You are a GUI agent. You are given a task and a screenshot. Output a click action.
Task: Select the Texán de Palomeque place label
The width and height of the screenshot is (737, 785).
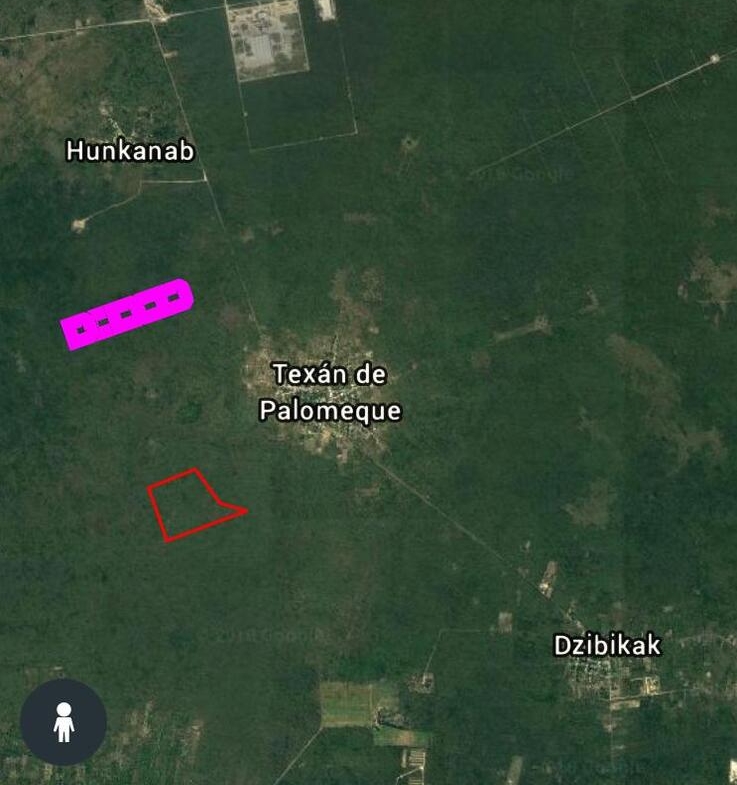click(x=330, y=393)
